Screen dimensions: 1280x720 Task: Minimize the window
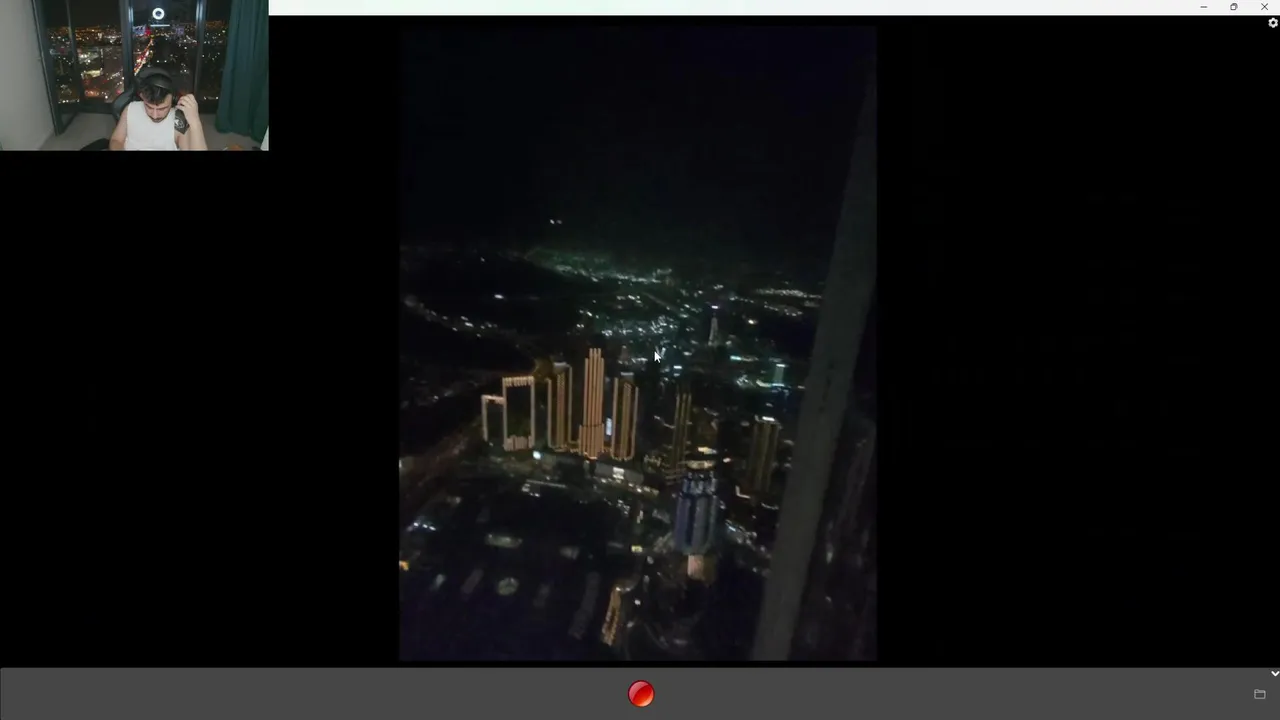pos(1203,7)
